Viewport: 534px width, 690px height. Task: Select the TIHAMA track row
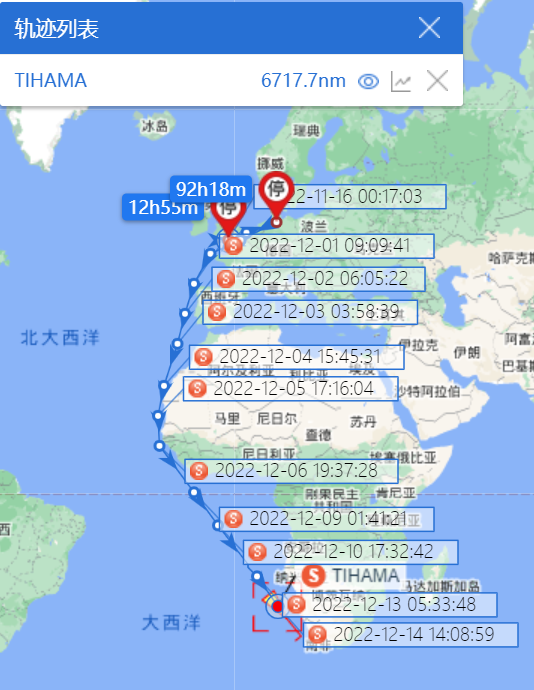[231, 80]
